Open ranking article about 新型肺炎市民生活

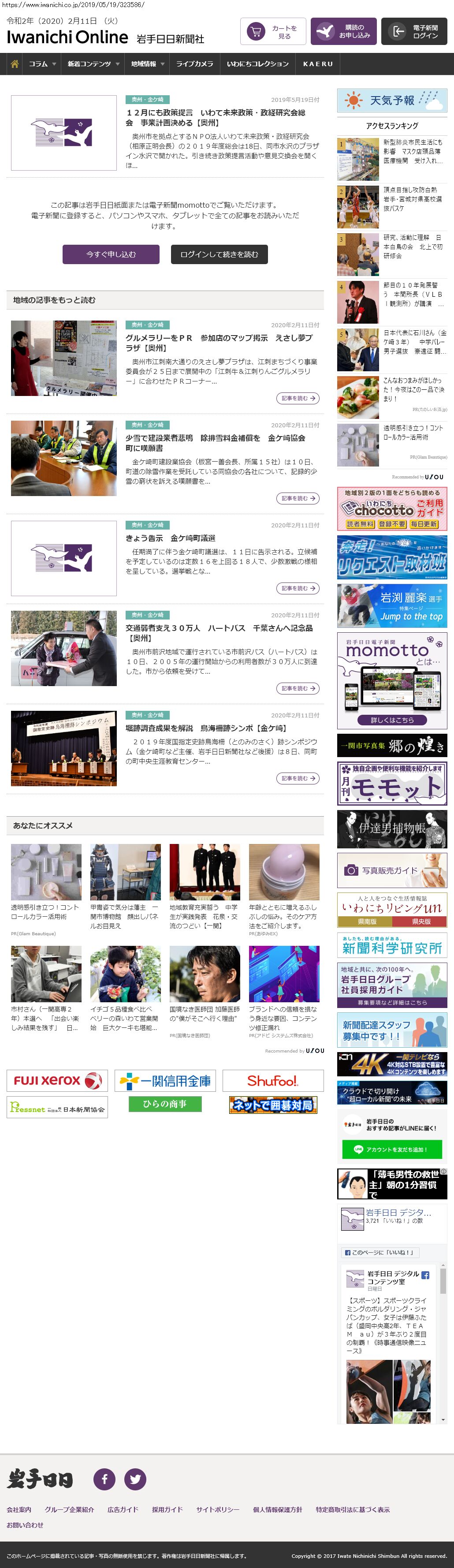point(412,151)
